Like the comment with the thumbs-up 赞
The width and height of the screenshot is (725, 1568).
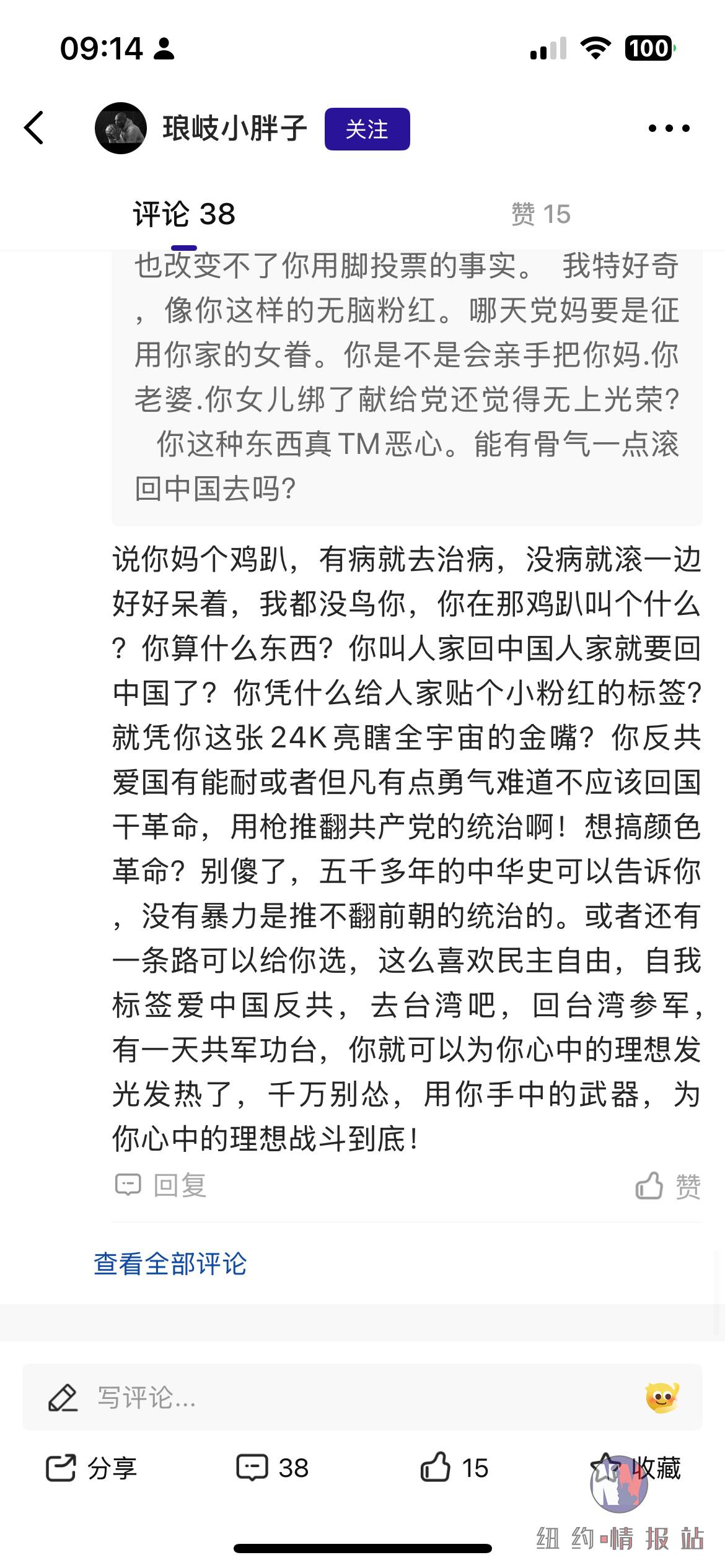668,1185
